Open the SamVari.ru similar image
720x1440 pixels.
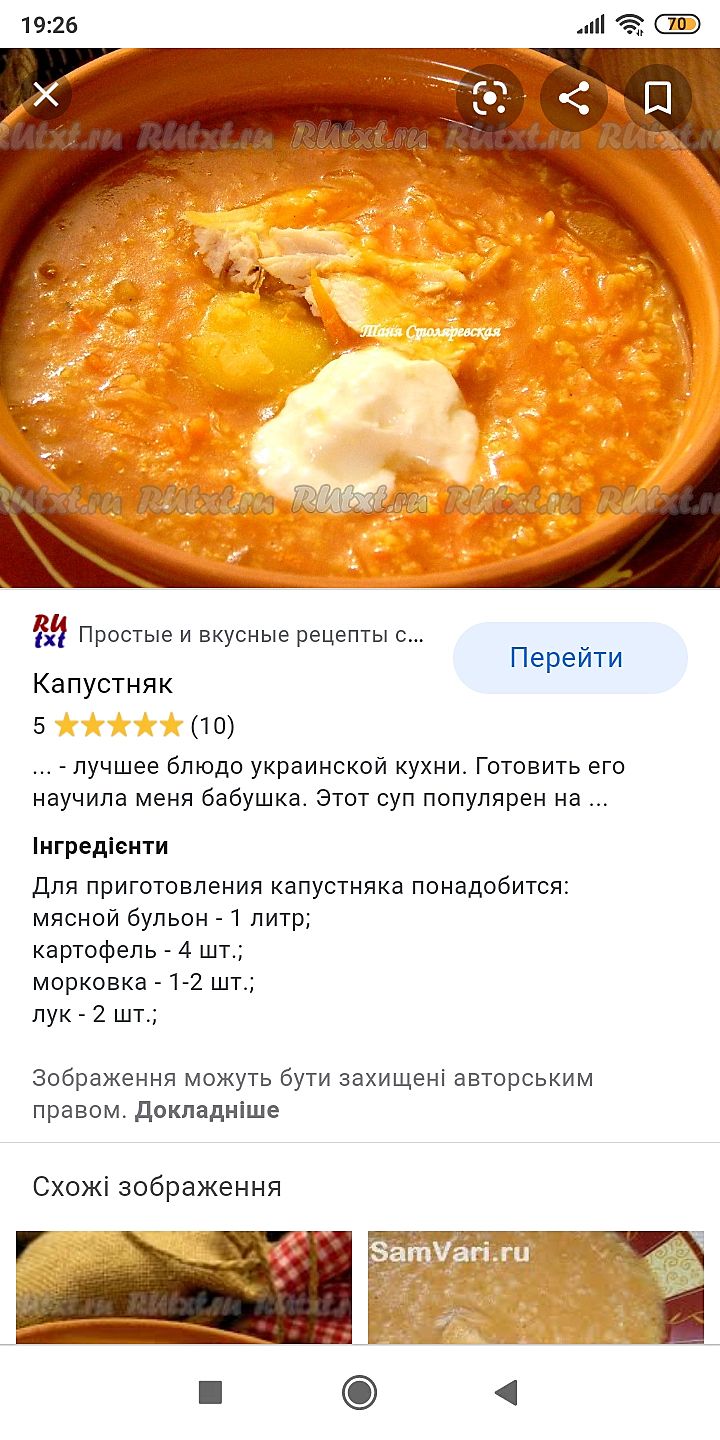(x=536, y=1286)
